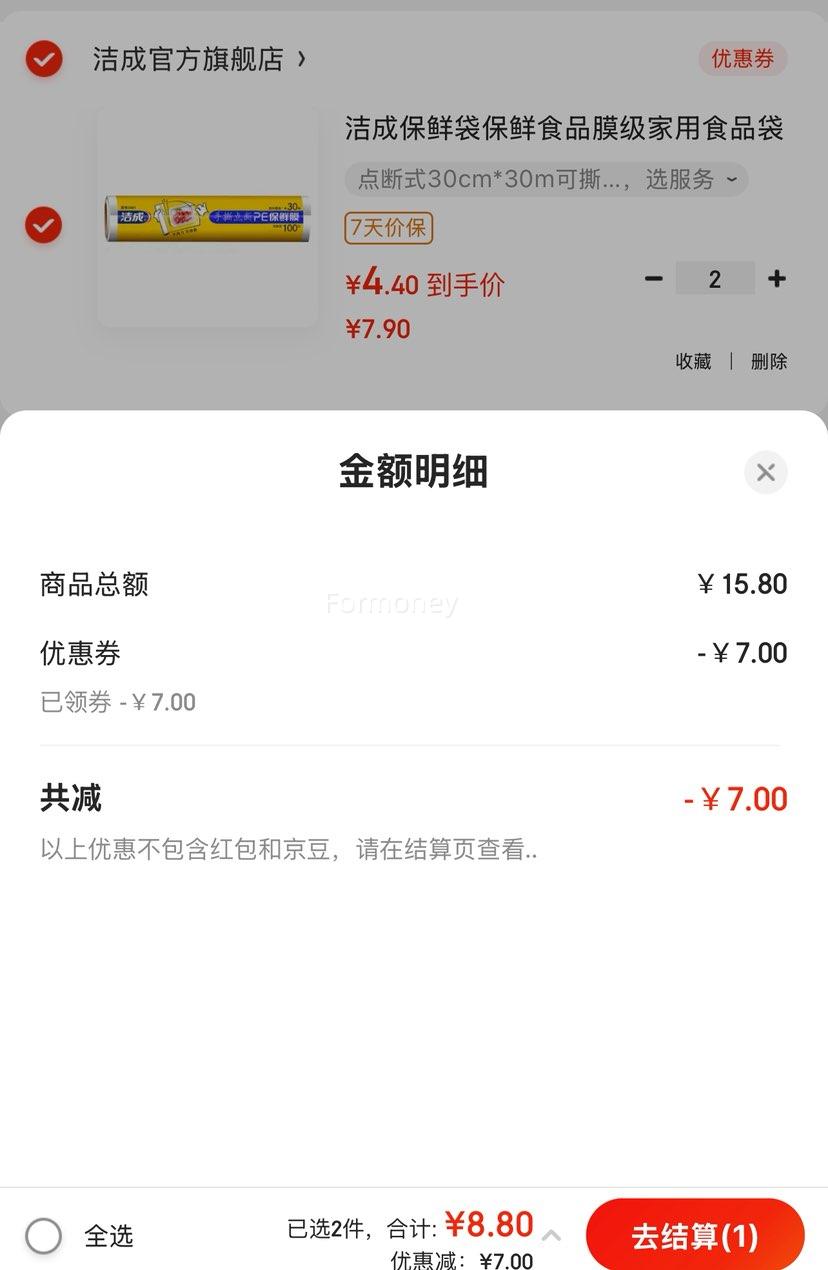Decrease the item quantity by one

654,279
